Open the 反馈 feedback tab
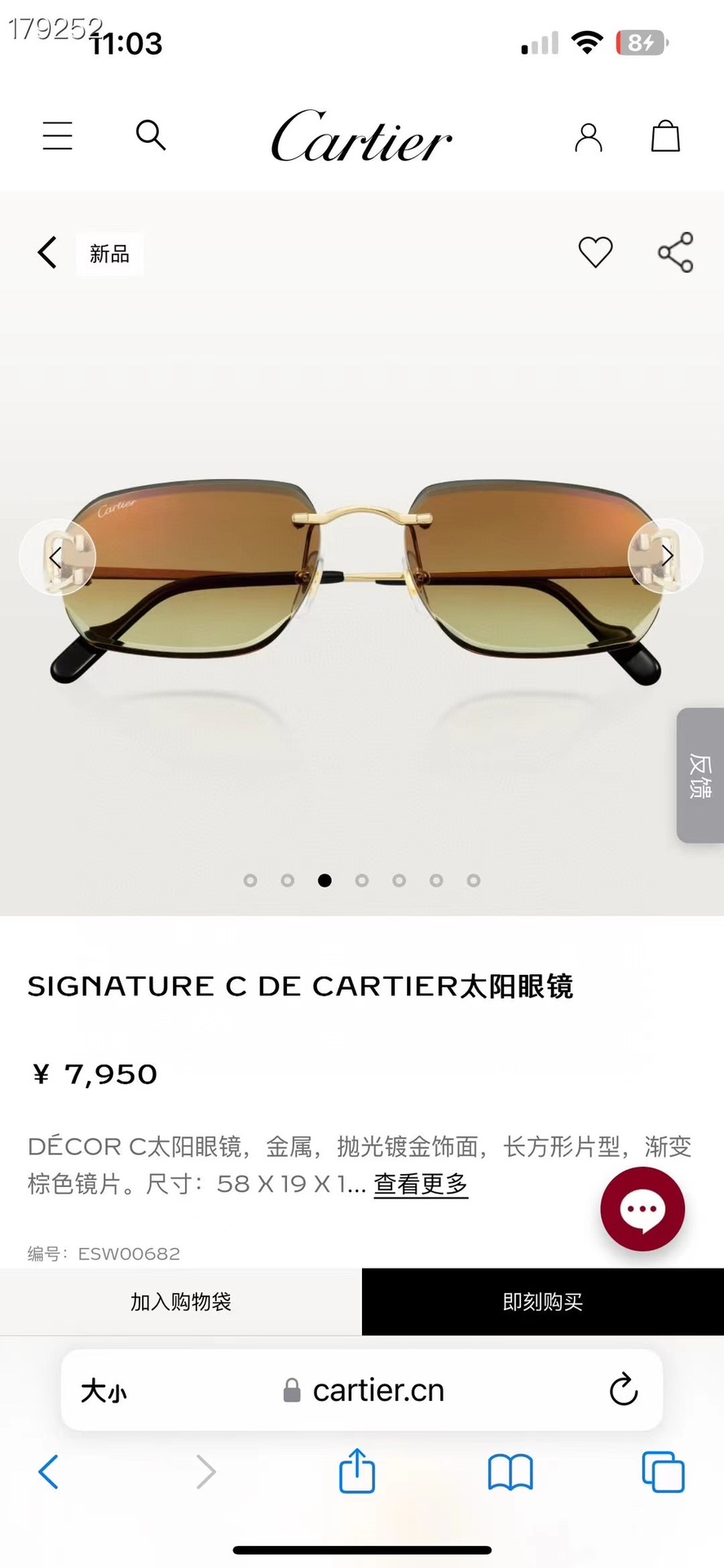Viewport: 724px width, 1568px height. 700,775
